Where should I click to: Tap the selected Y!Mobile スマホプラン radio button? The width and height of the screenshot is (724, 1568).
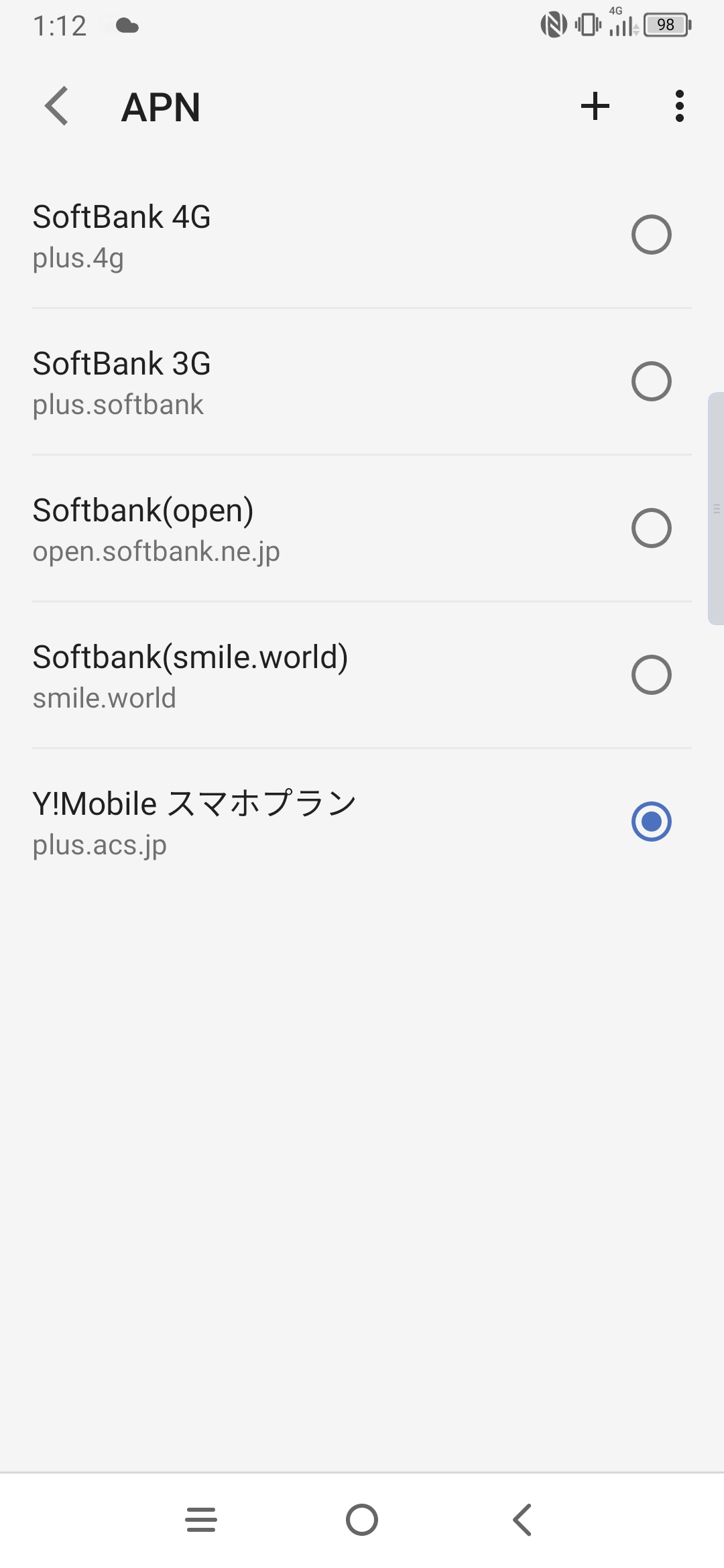[x=651, y=822]
